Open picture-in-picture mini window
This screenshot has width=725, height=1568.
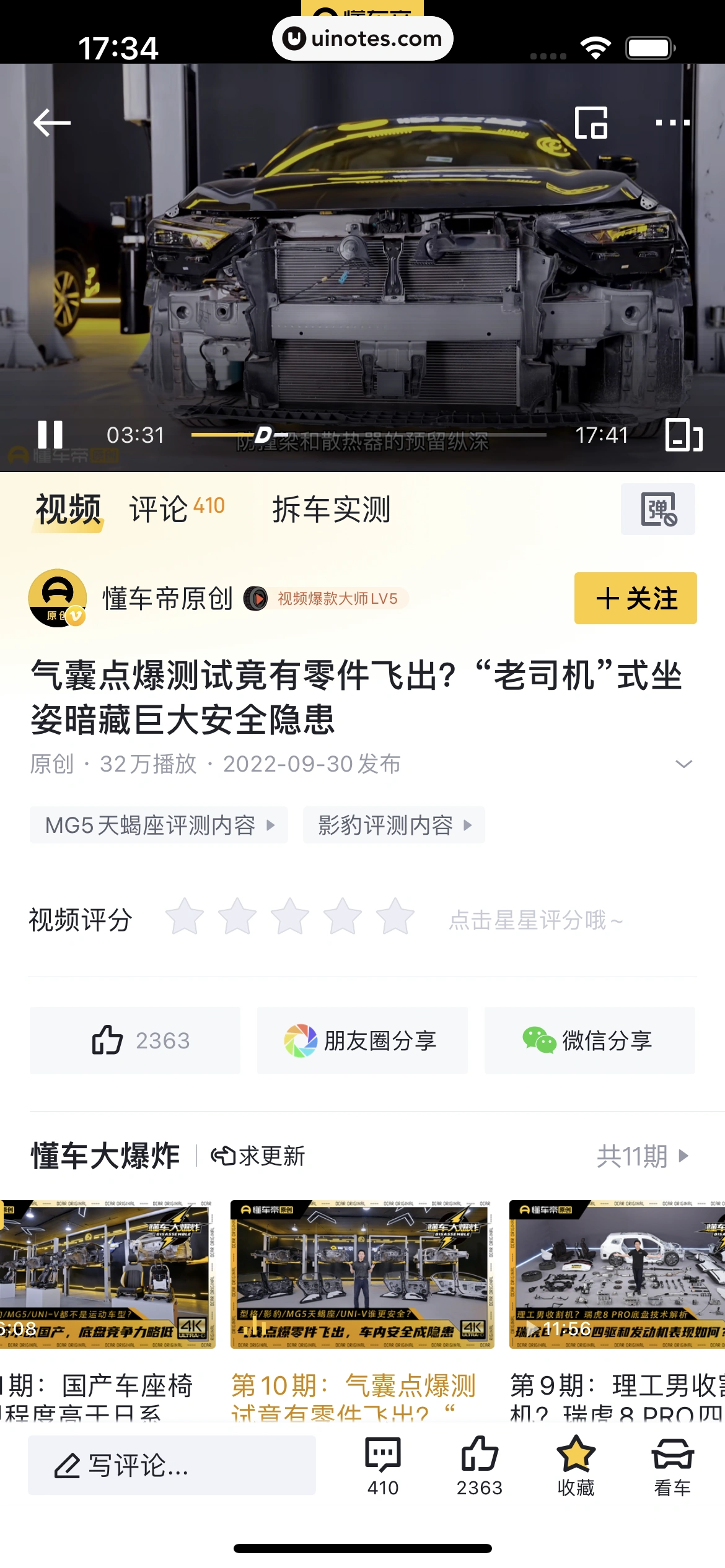pyautogui.click(x=591, y=123)
